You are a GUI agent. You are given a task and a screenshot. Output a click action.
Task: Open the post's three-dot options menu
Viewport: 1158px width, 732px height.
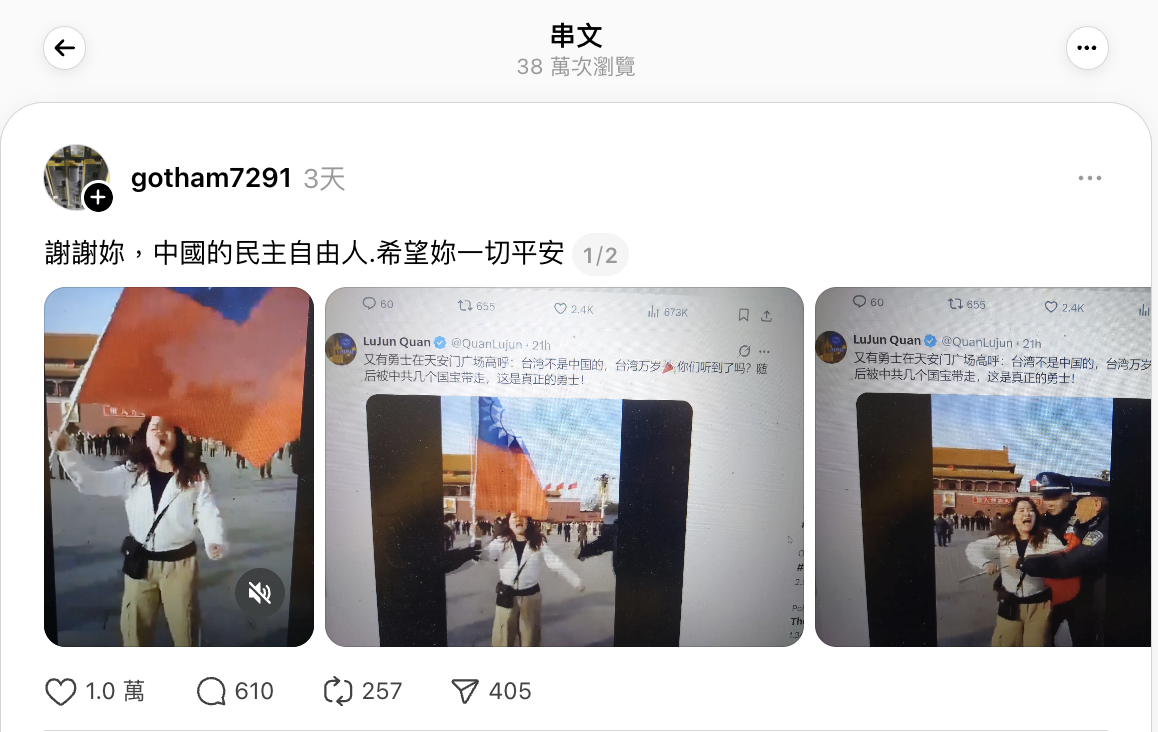[x=1089, y=179]
